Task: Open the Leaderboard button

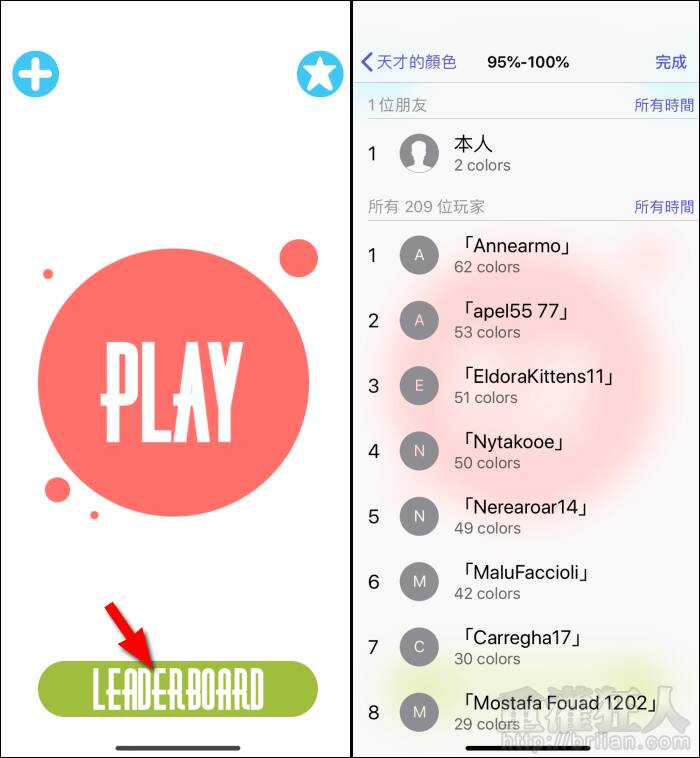Action: tap(177, 689)
